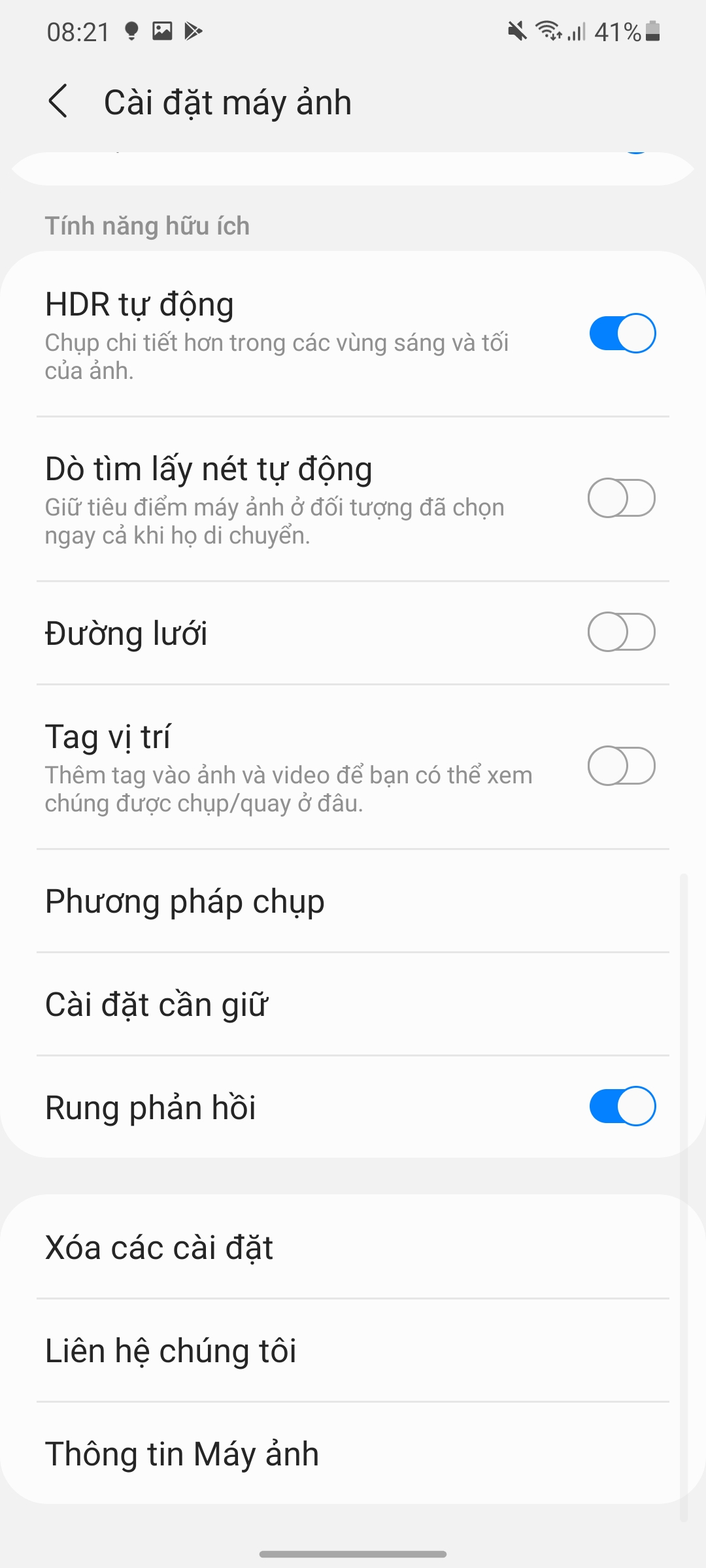
Task: Open Liên hệ chúng tôi
Action: (x=353, y=1350)
